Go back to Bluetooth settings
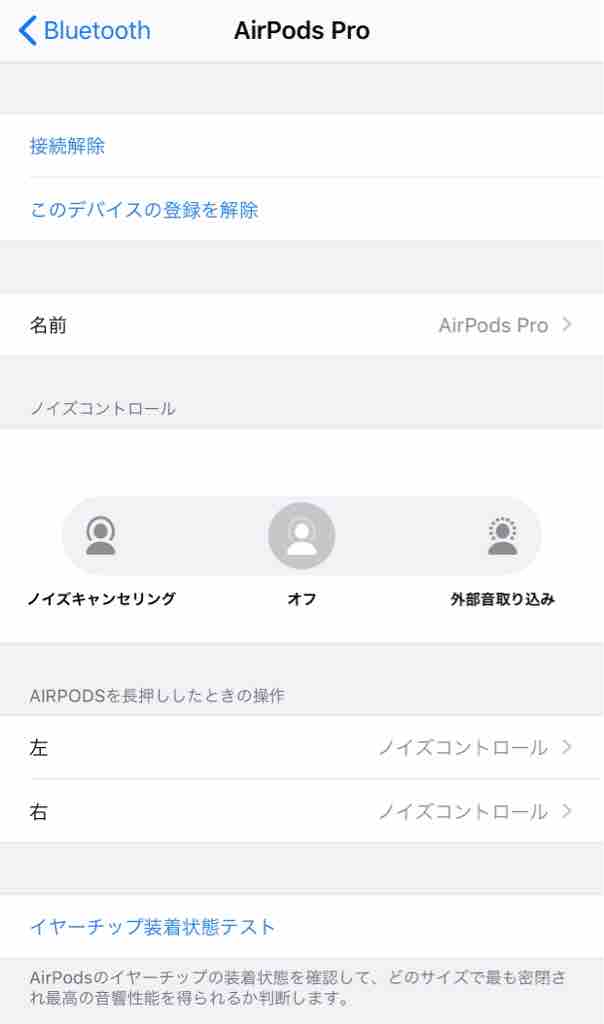604x1024 pixels. point(85,31)
